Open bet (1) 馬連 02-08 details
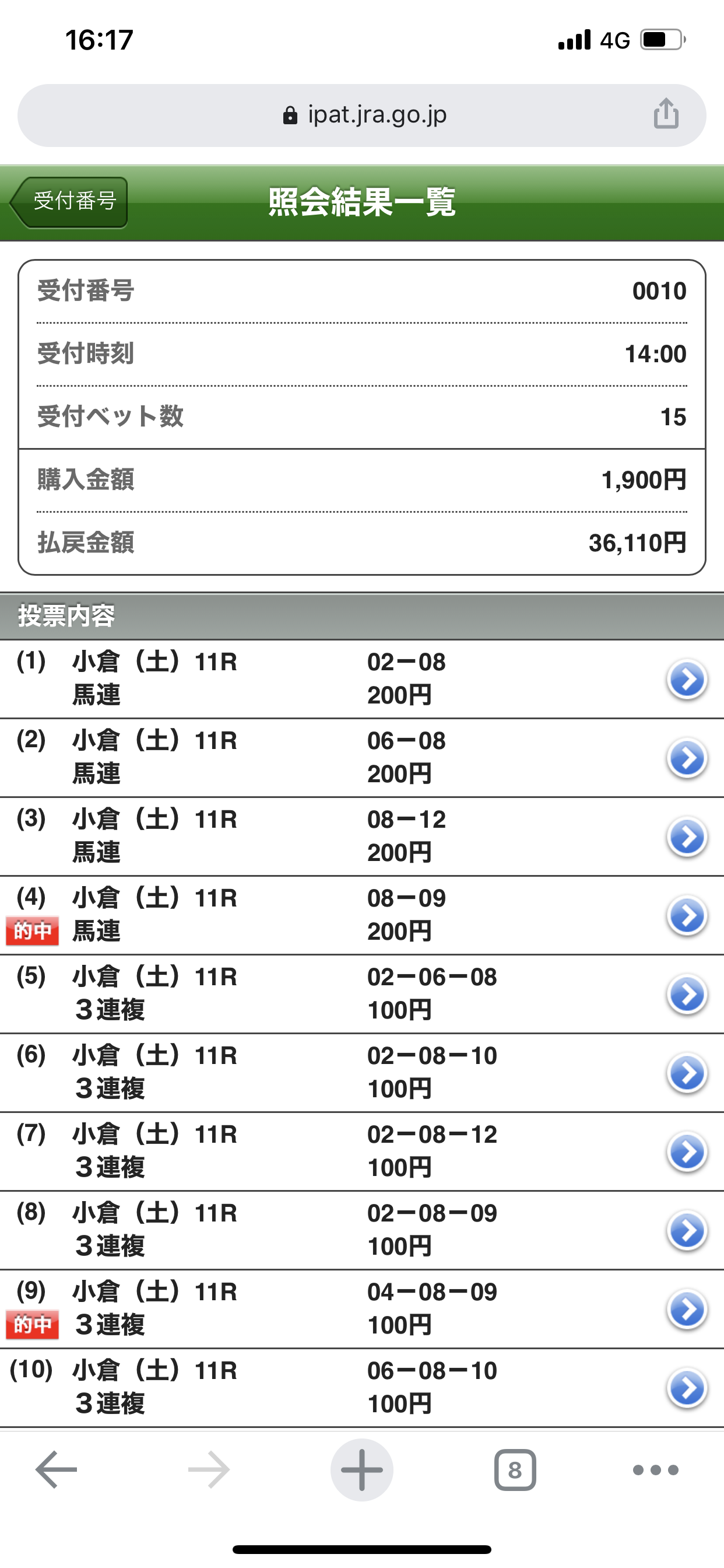The image size is (724, 1568). pyautogui.click(x=687, y=678)
